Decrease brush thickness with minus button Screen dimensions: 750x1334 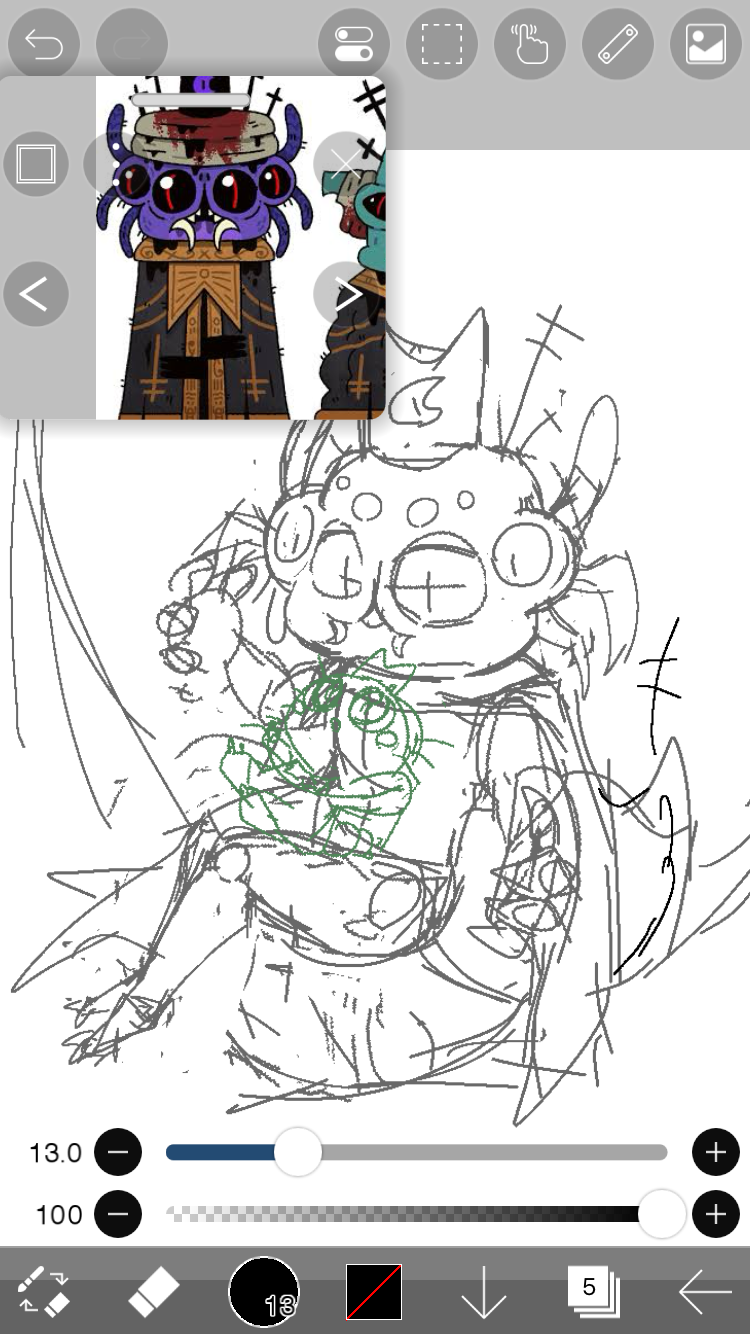coord(118,1153)
